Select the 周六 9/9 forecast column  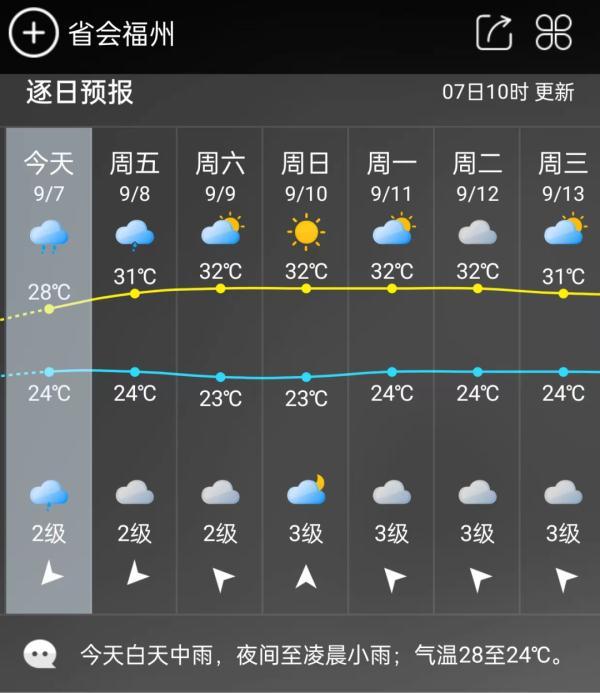220,370
